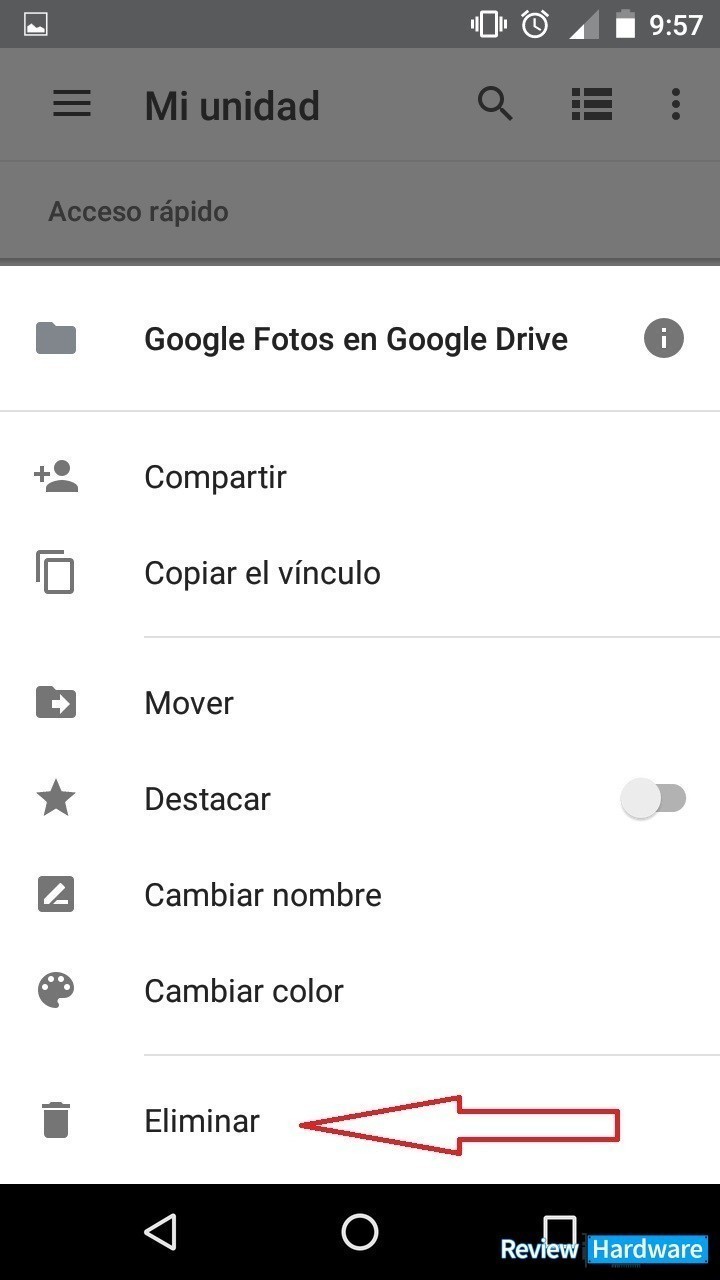Toggle the Destacar switch on
This screenshot has height=1280, width=720.
[x=654, y=799]
